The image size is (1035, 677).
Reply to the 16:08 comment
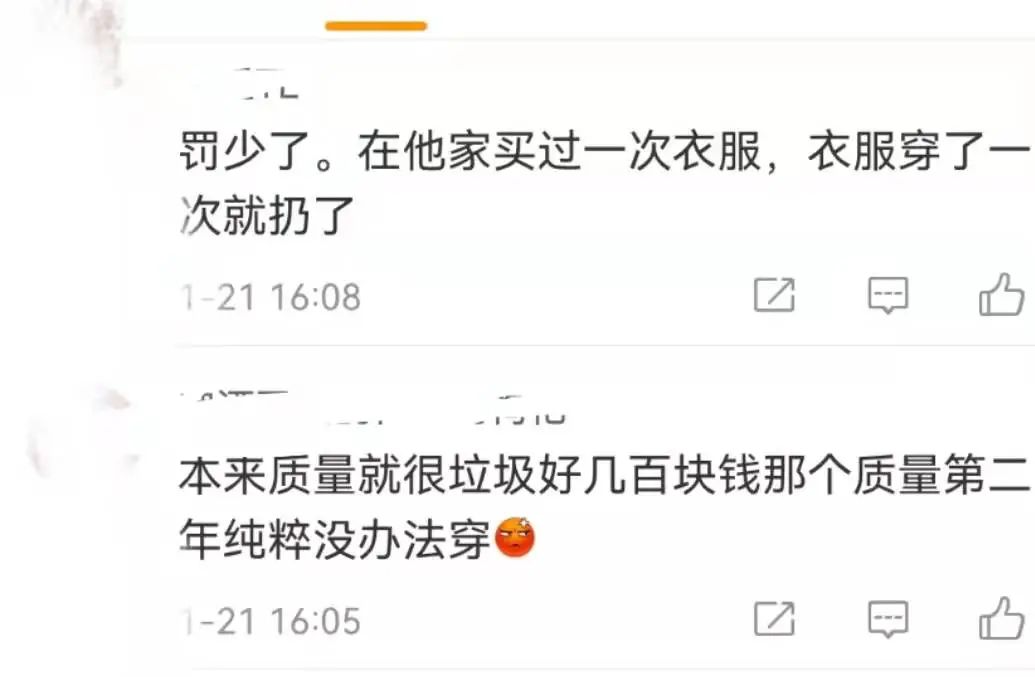pos(887,296)
